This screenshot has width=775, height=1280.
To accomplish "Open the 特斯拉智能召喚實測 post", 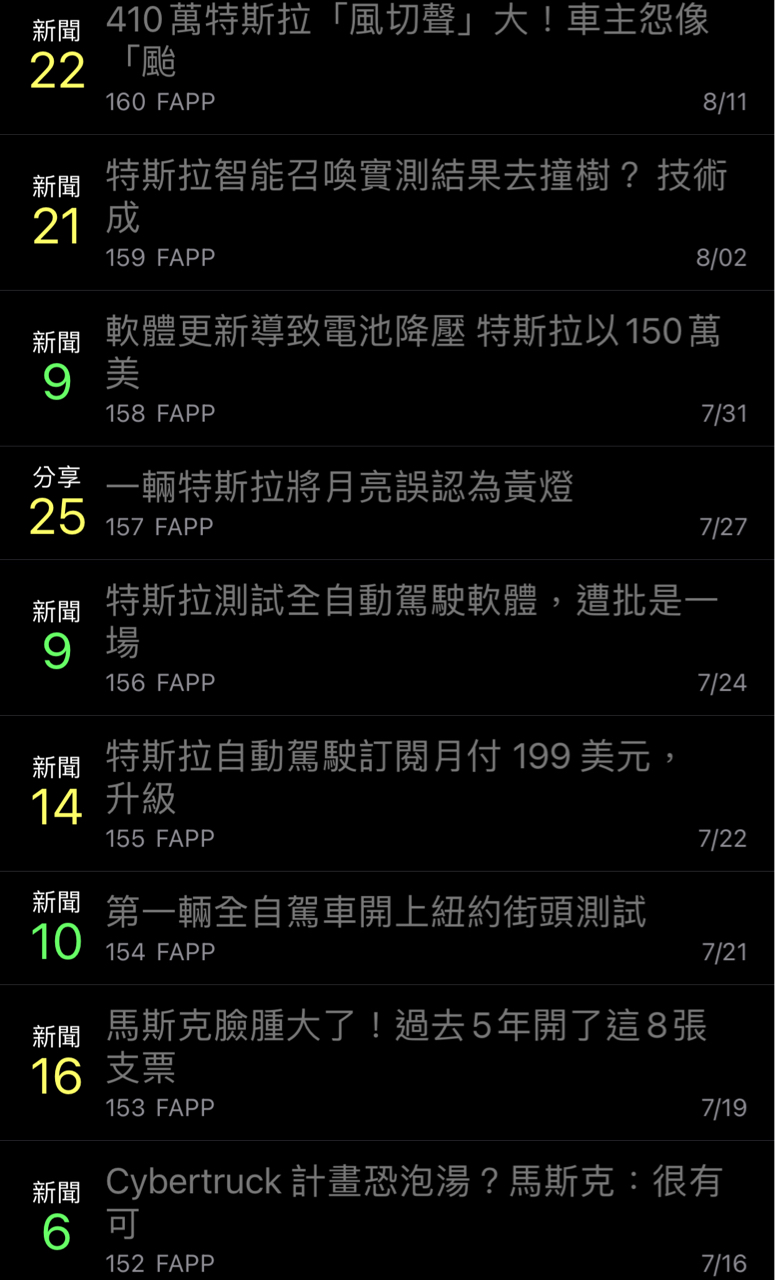I will (x=416, y=198).
